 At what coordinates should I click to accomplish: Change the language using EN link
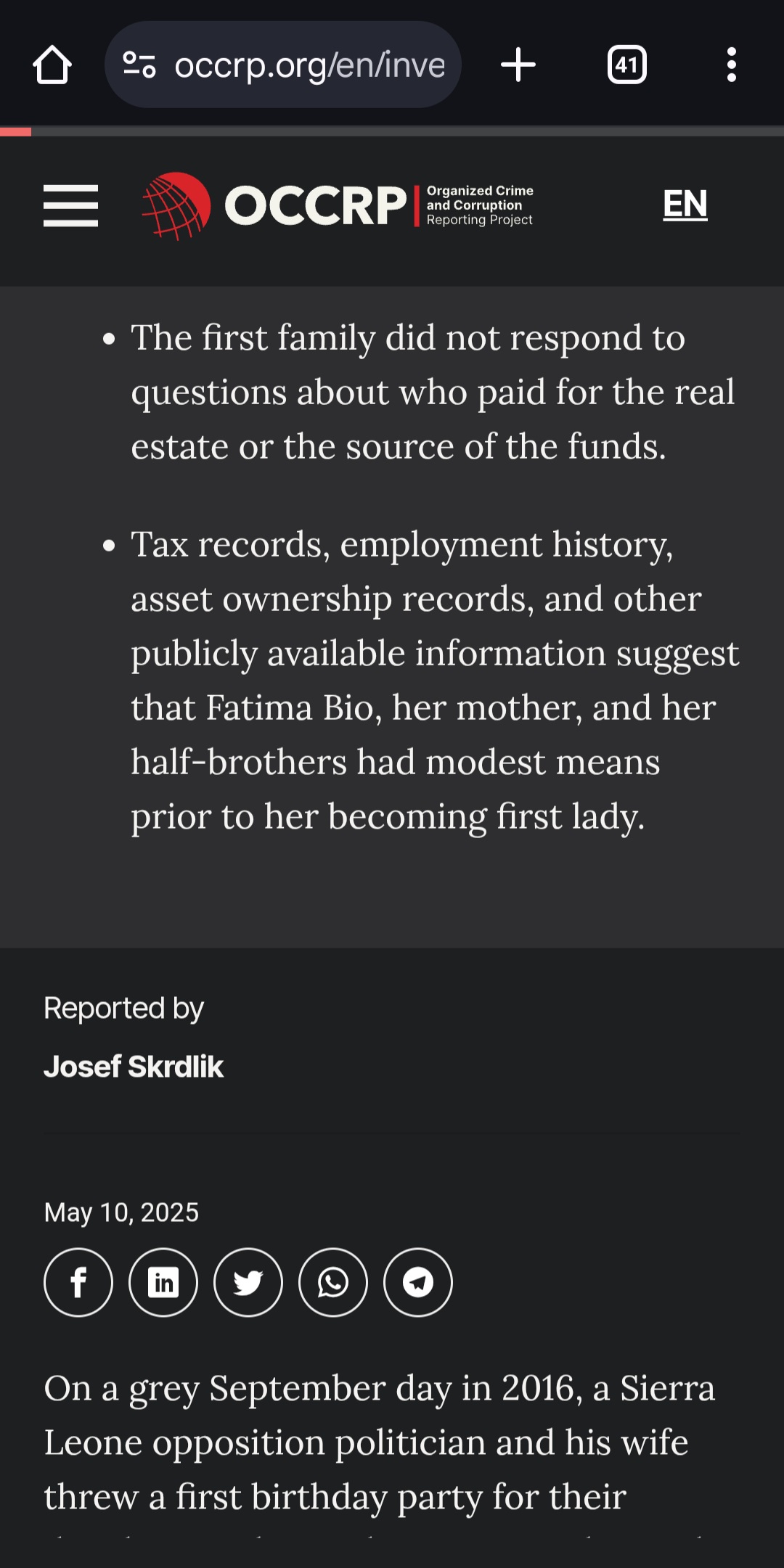pos(685,204)
